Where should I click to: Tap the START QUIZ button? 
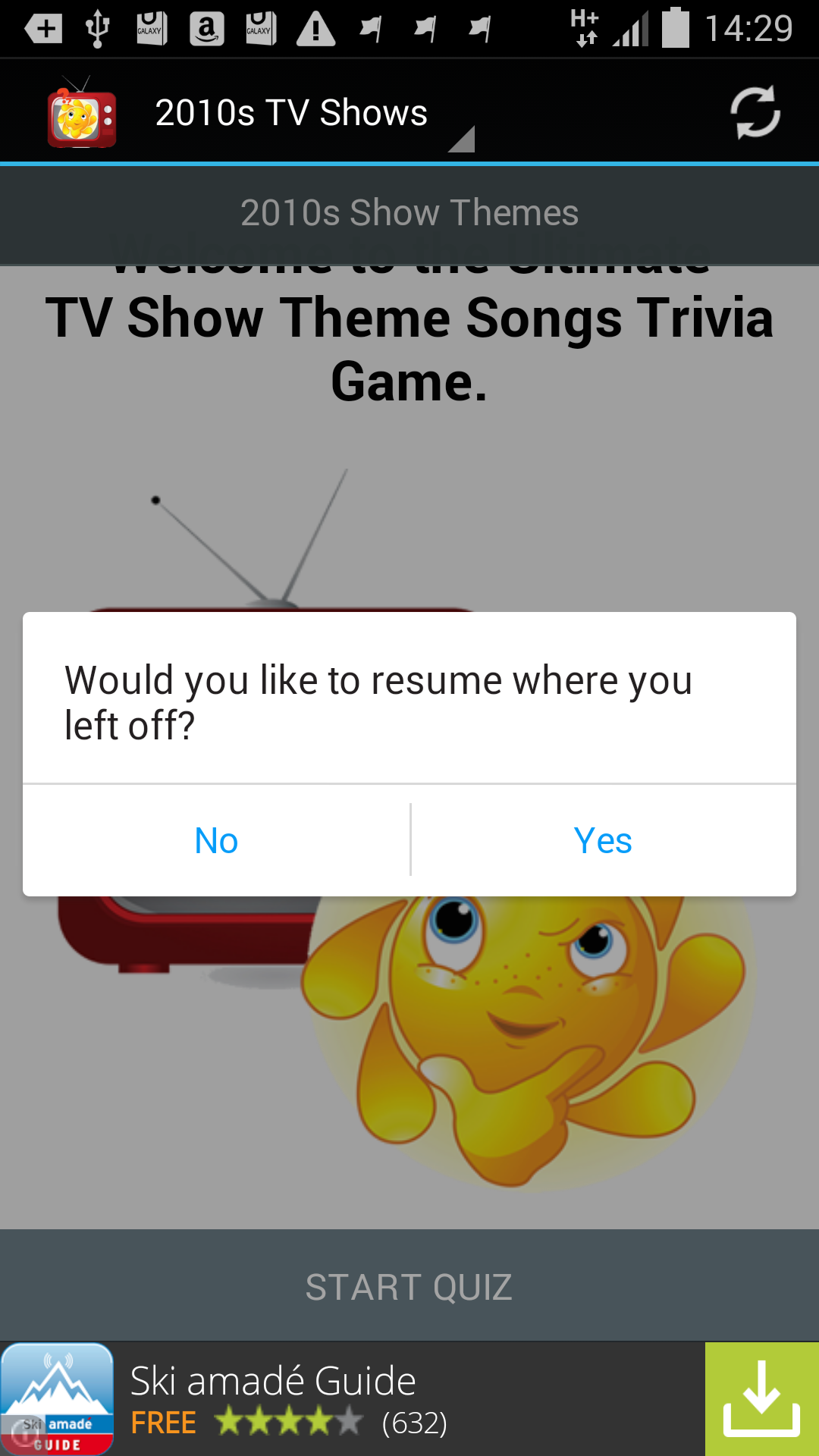click(409, 1284)
